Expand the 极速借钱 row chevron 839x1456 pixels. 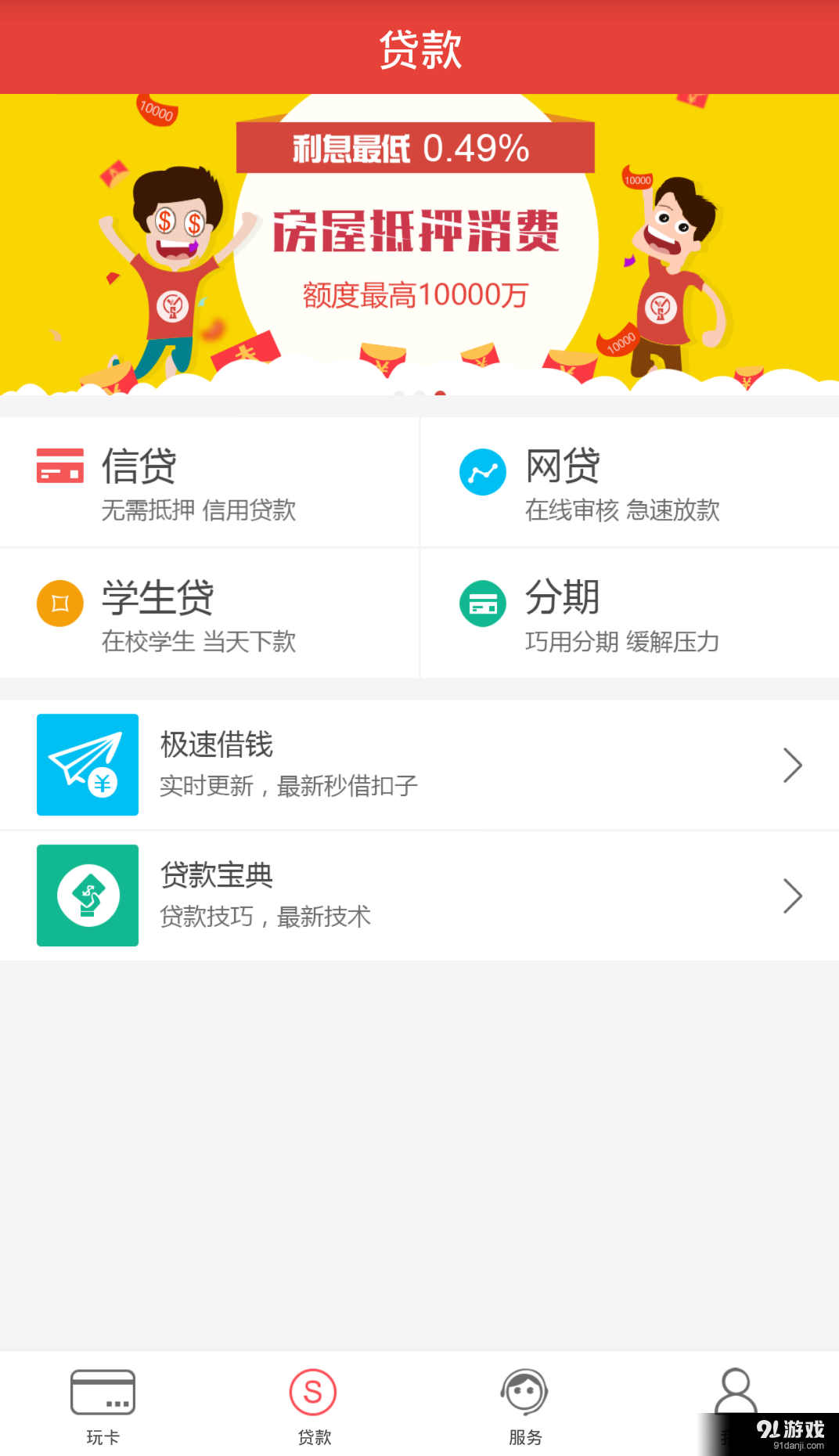(792, 765)
